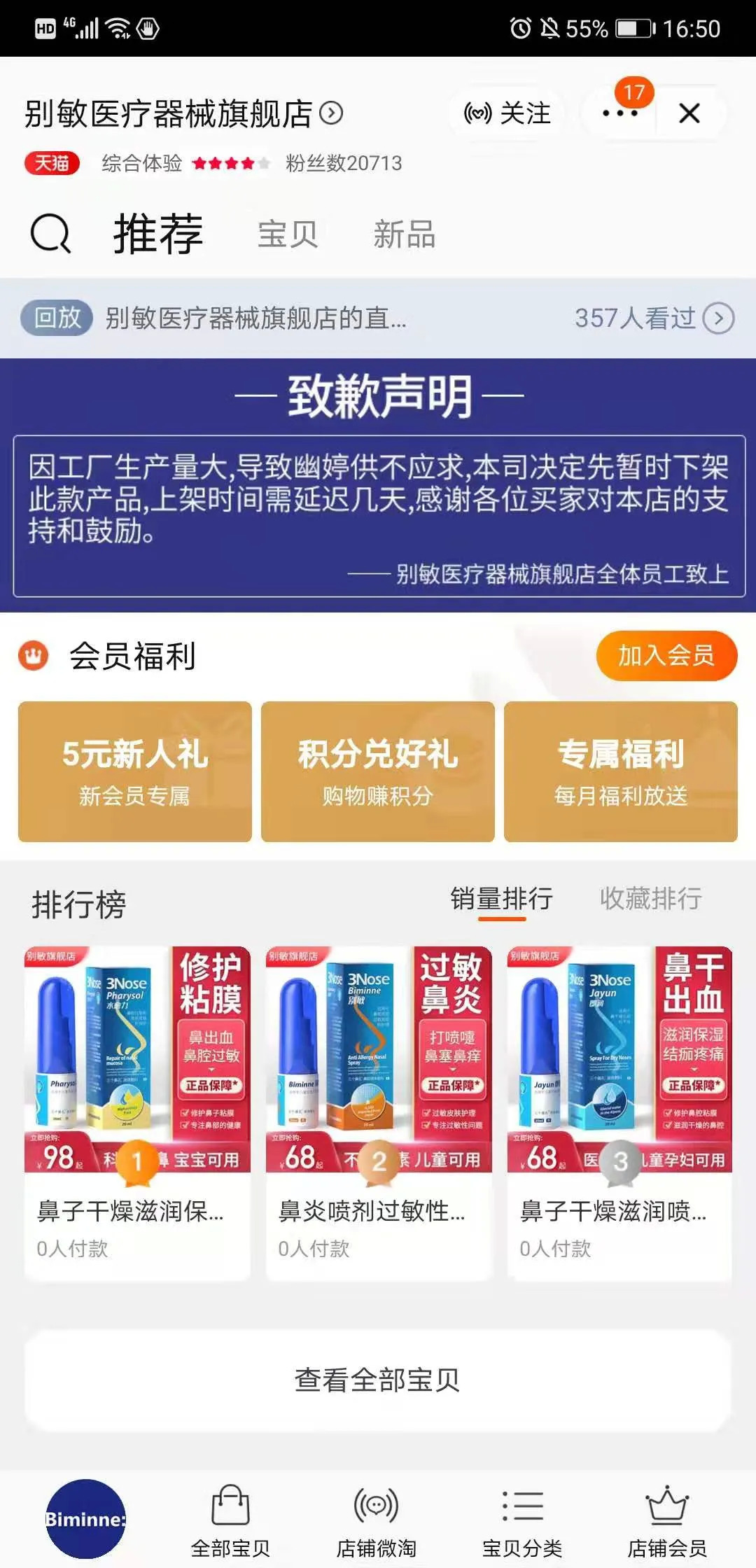Switch to the 新品 tab
This screenshot has height=1568, width=756.
404,234
